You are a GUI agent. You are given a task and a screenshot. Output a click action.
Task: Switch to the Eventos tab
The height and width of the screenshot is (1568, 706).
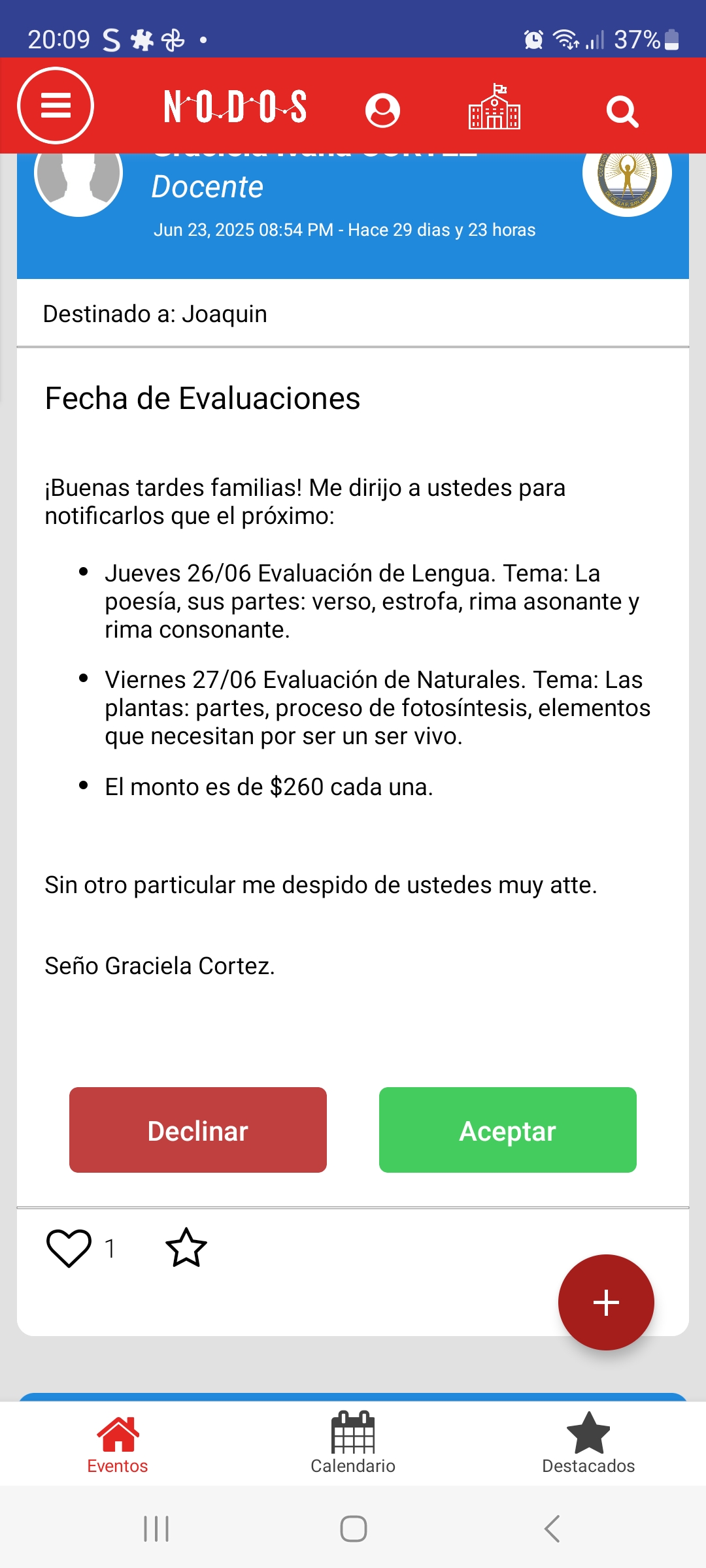point(118,1444)
